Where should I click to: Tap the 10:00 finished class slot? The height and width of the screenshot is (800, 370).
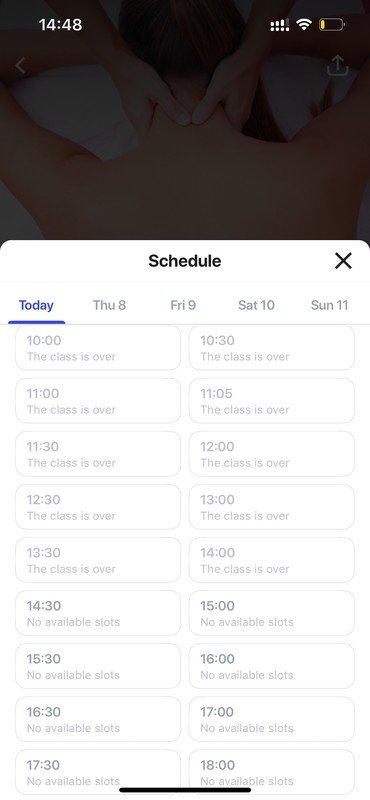tap(98, 347)
